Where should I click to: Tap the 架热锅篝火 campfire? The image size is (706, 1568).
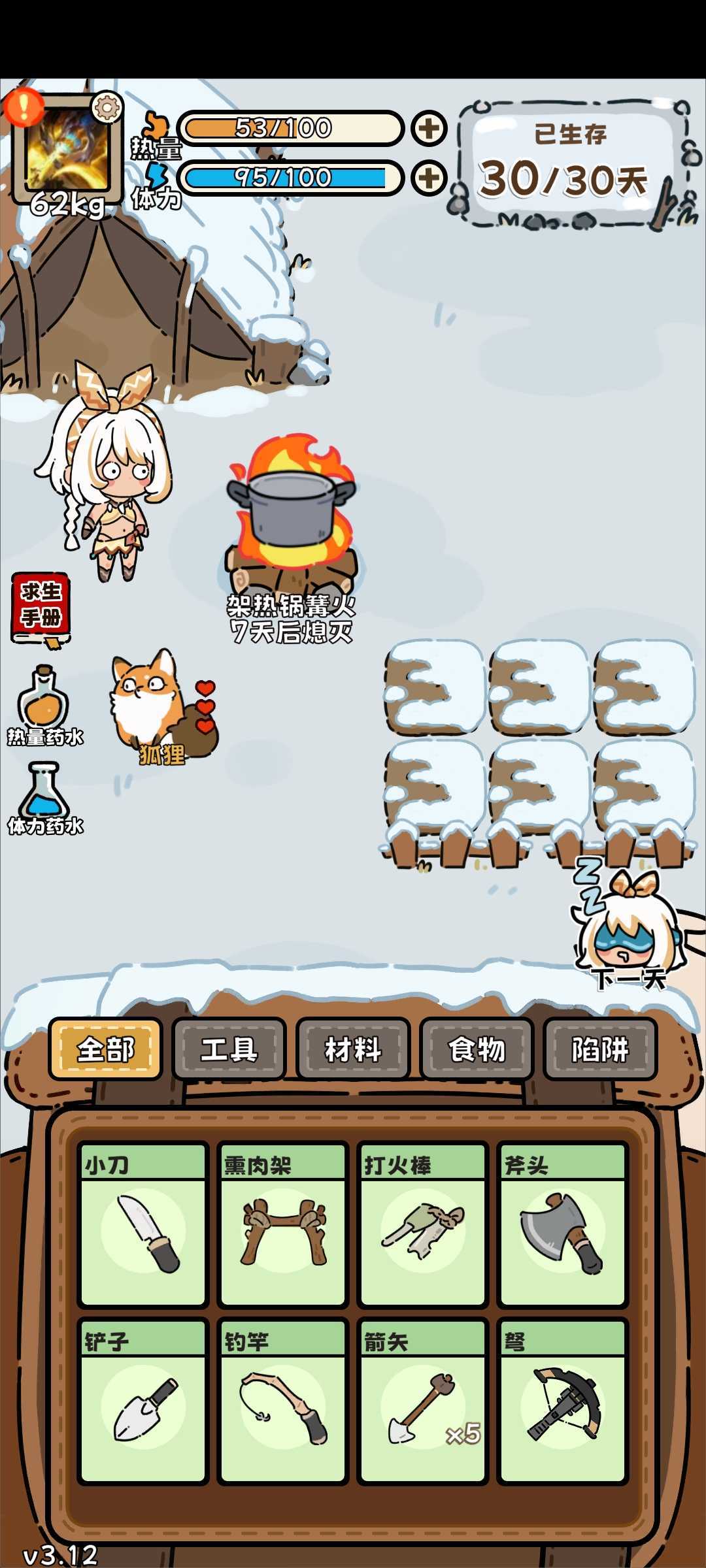click(292, 516)
